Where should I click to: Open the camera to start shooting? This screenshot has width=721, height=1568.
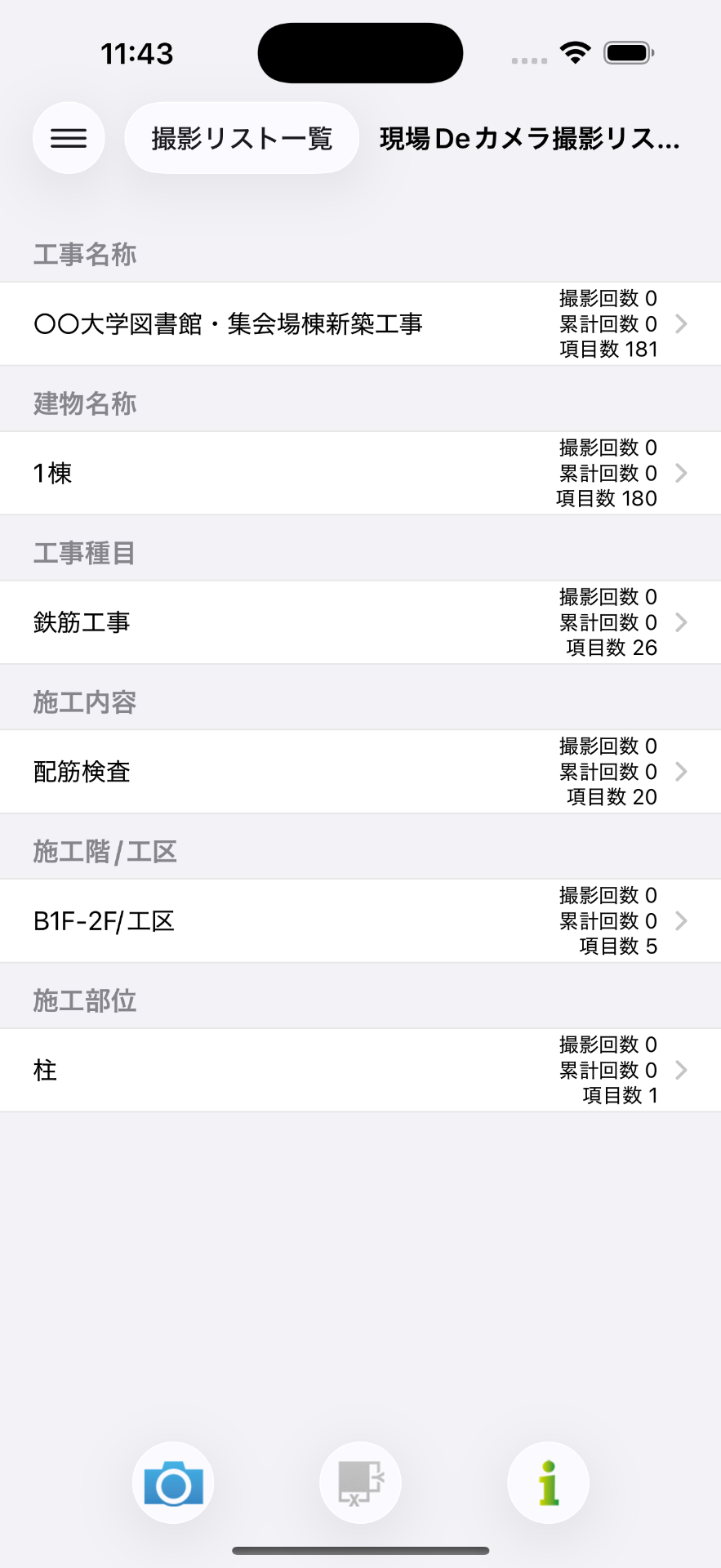pos(172,1482)
